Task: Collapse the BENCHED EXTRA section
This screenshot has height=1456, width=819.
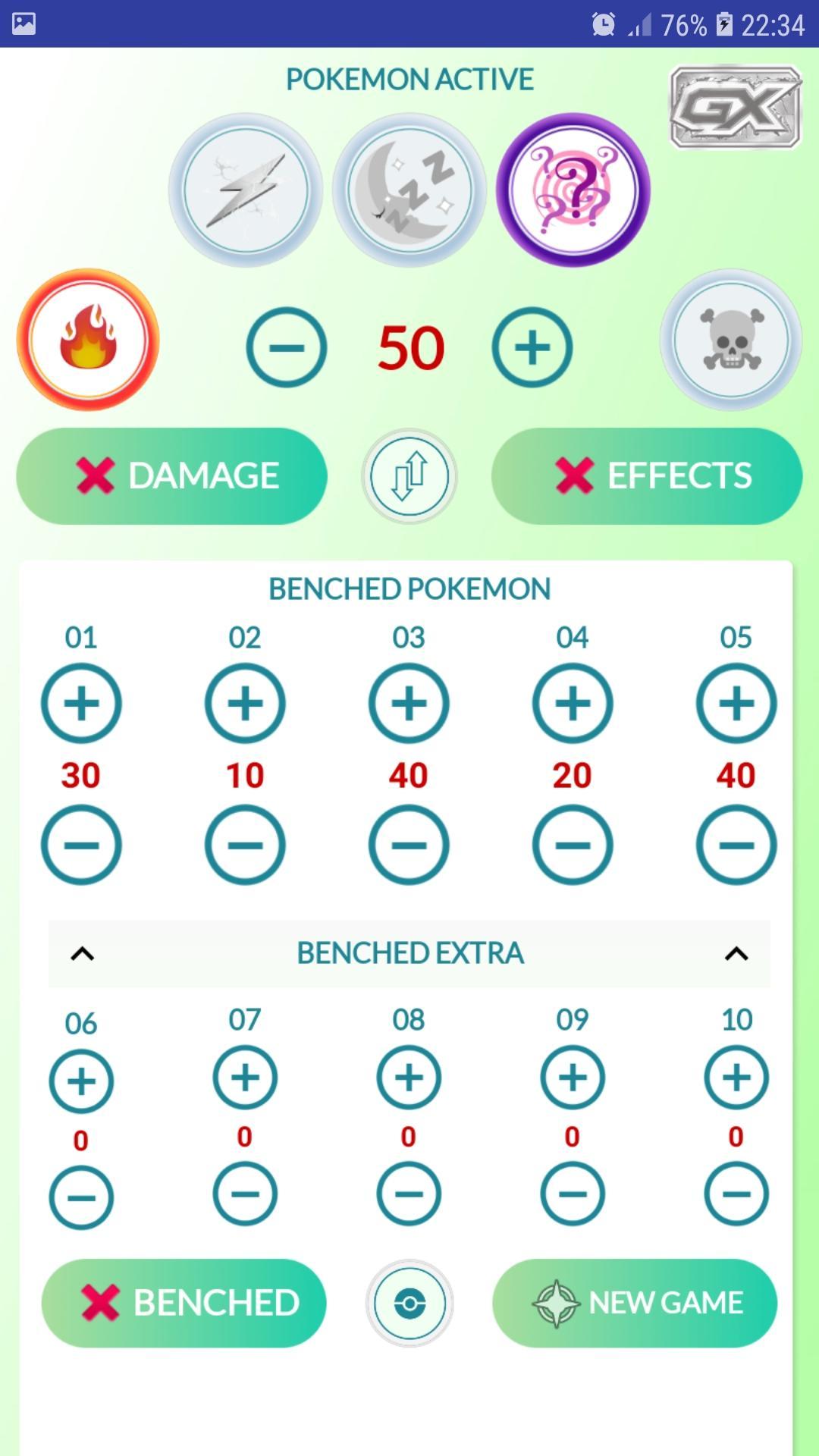Action: coord(409,953)
